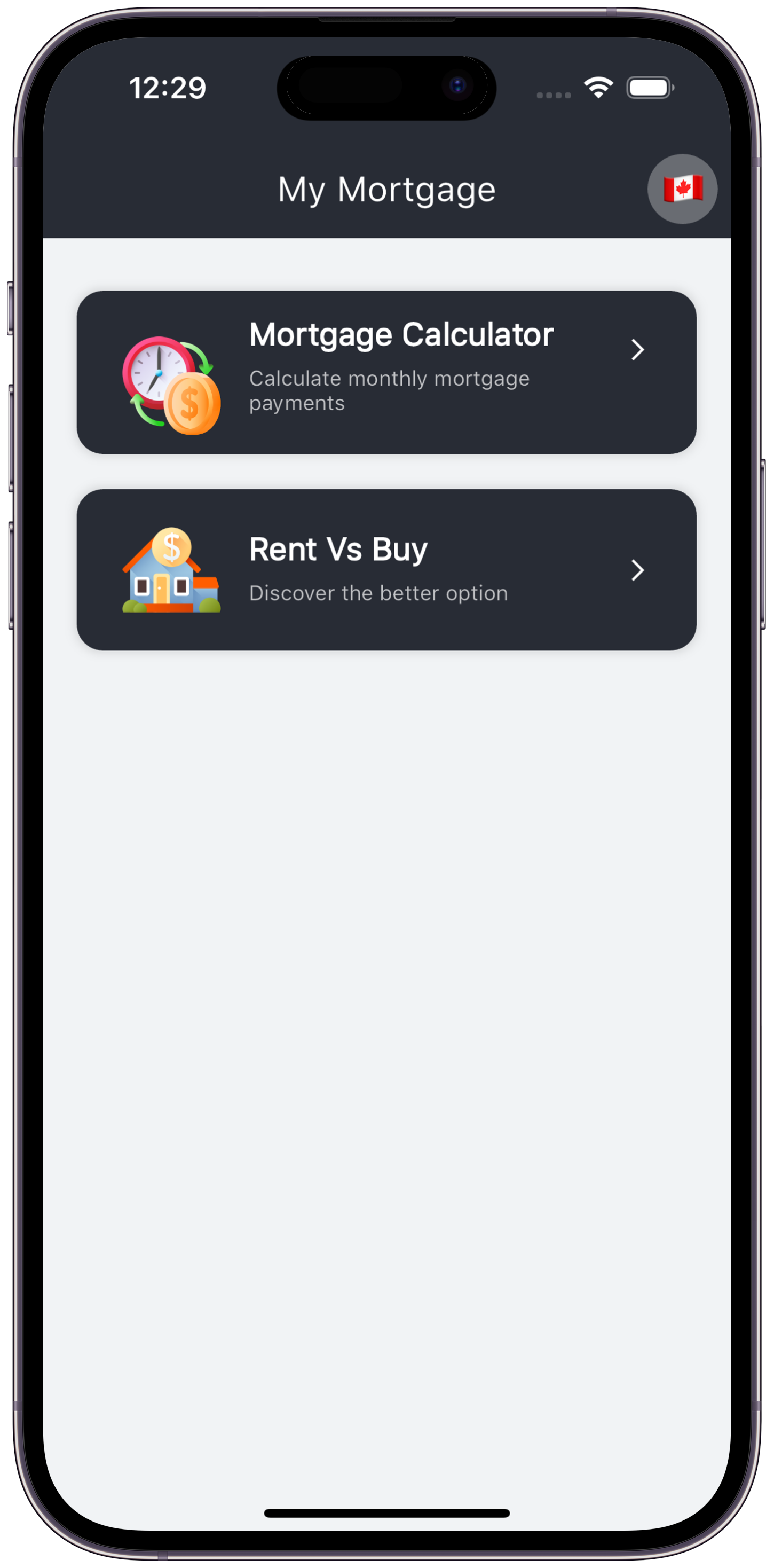The image size is (774, 1568).
Task: Open the Rent Vs Buy card
Action: pyautogui.click(x=386, y=570)
